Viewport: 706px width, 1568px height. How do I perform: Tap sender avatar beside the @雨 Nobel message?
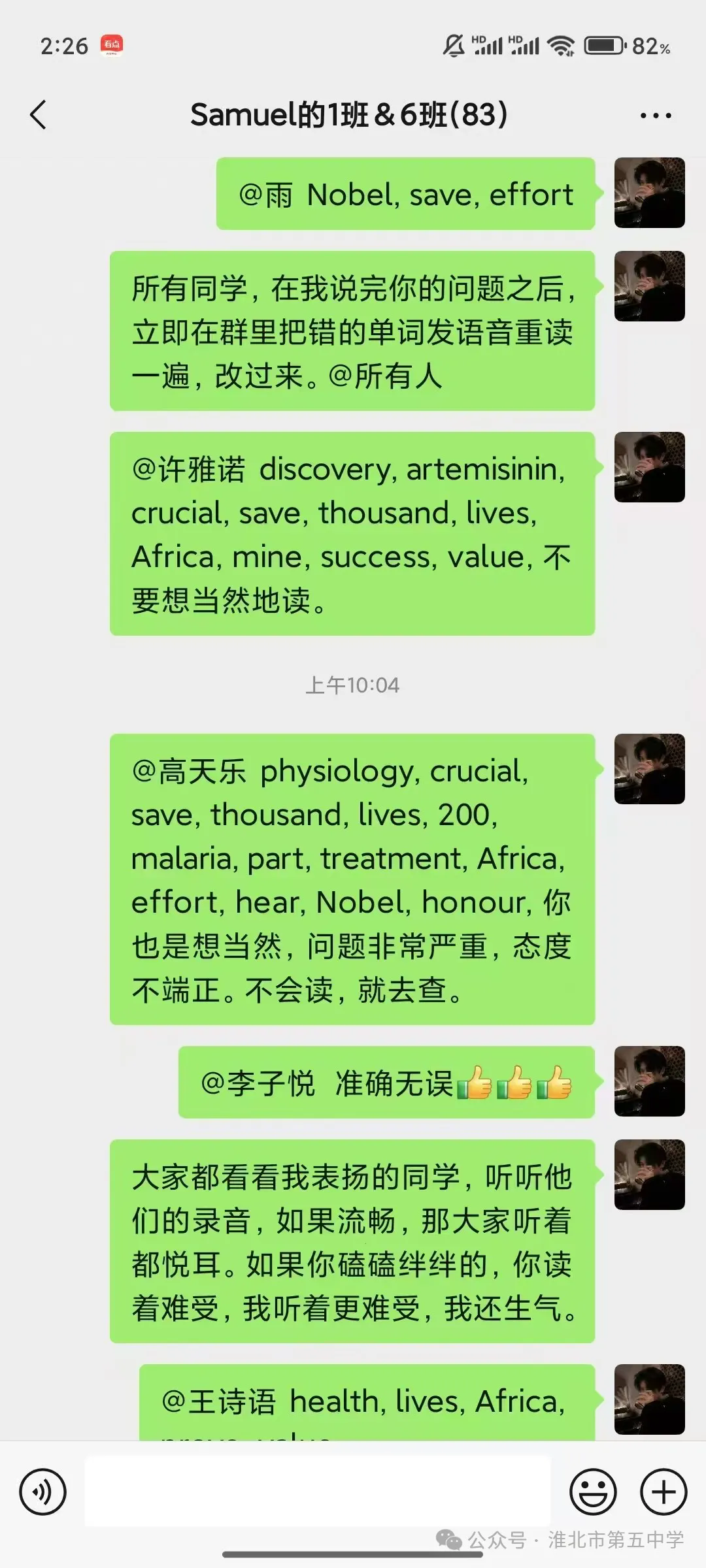[x=649, y=193]
